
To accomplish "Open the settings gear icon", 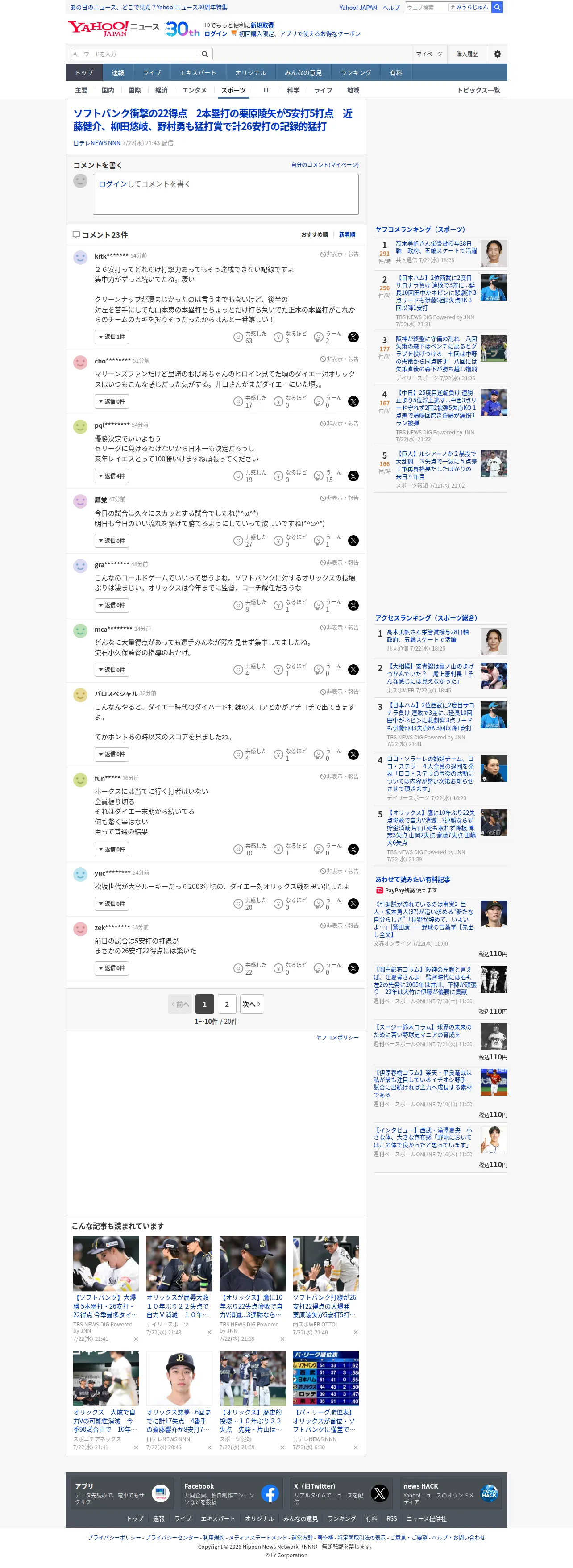I will 497,54.
